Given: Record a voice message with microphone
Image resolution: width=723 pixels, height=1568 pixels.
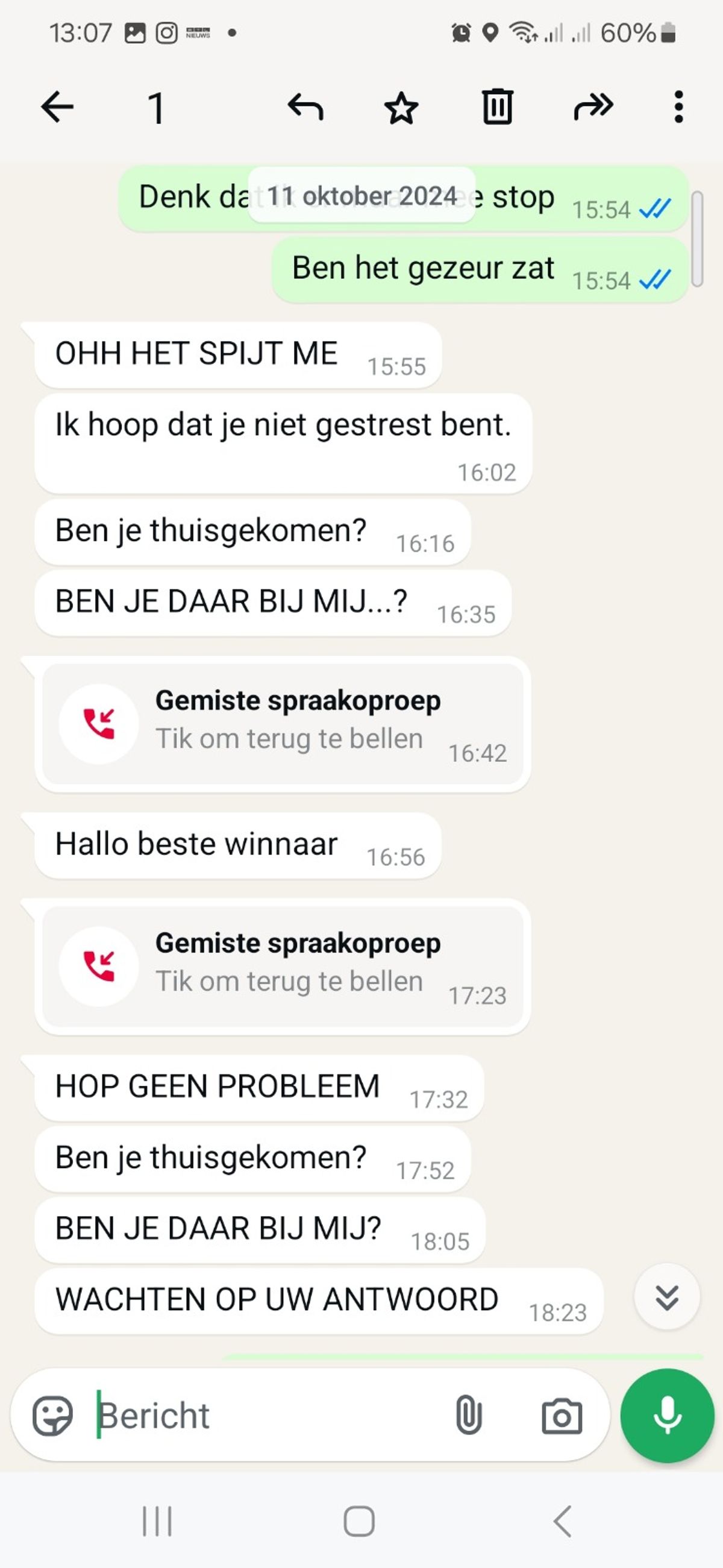Looking at the screenshot, I should [x=667, y=1415].
